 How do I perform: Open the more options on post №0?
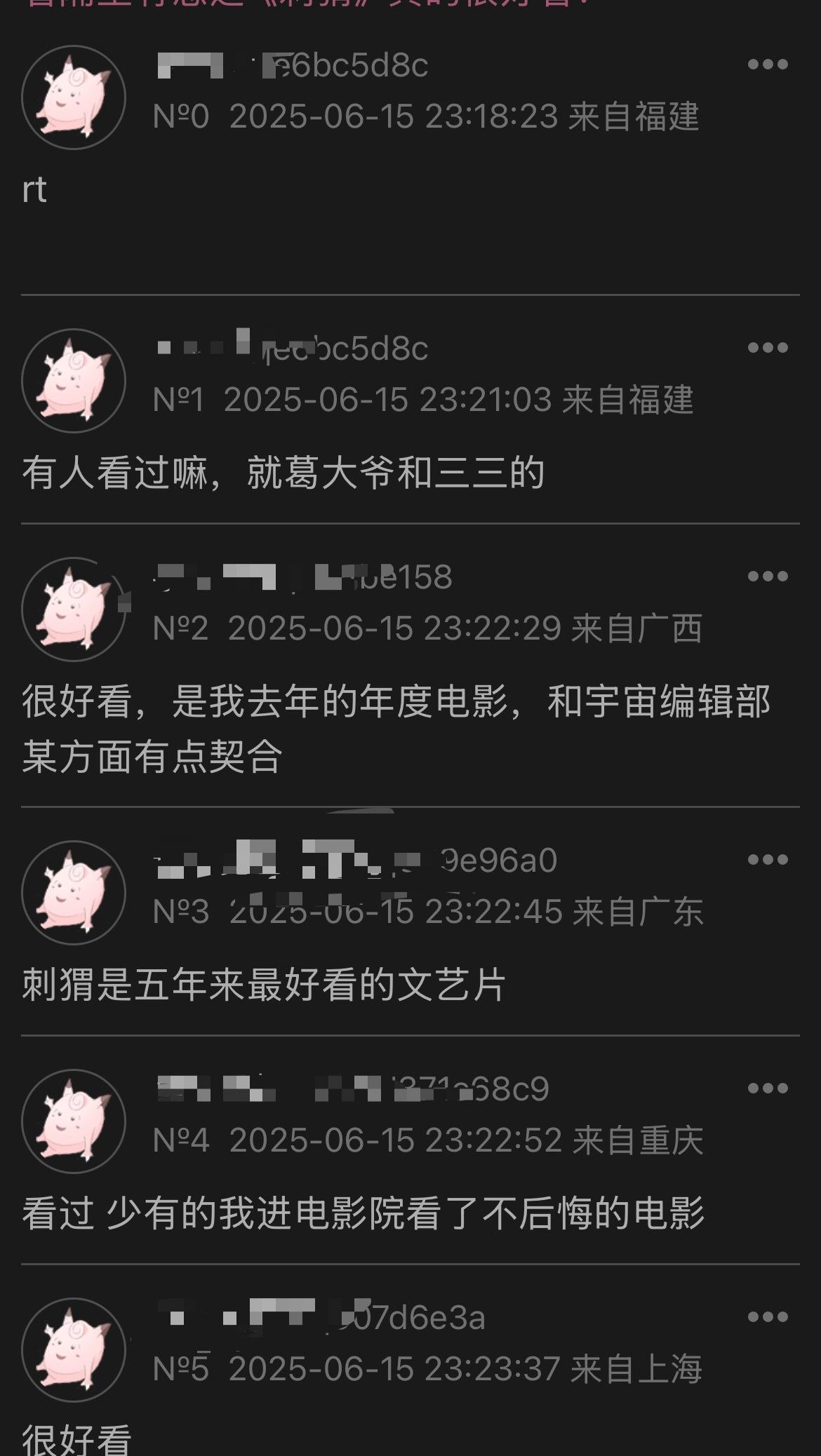768,65
